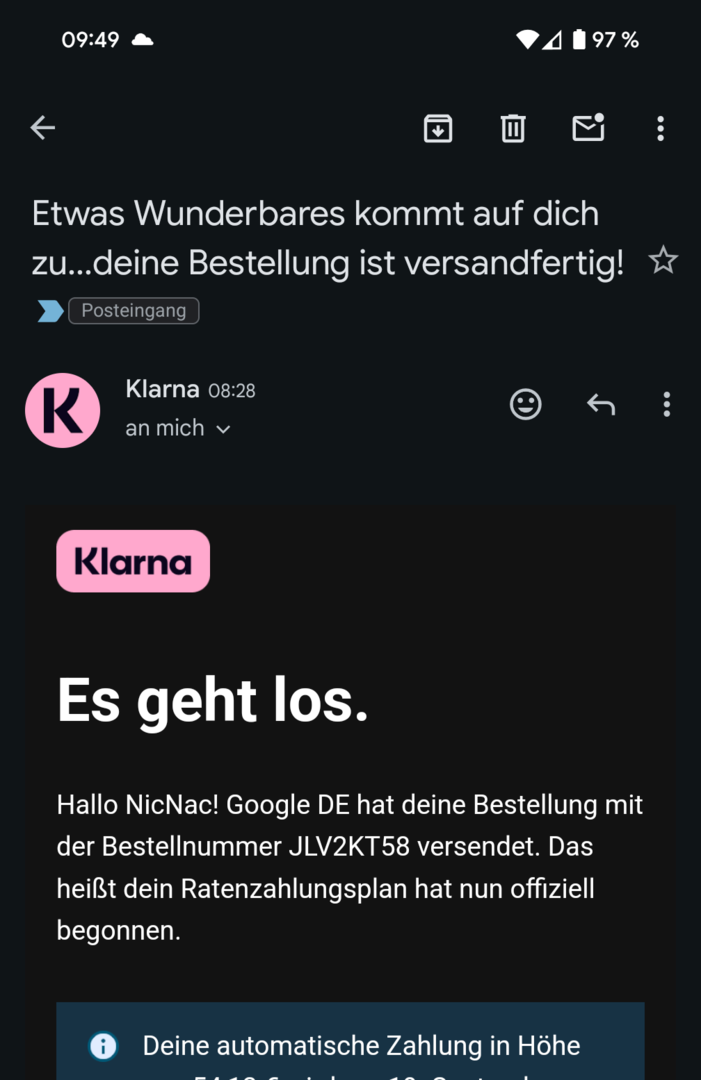Mark the email as unread
Viewport: 701px width, 1080px height.
pos(588,128)
